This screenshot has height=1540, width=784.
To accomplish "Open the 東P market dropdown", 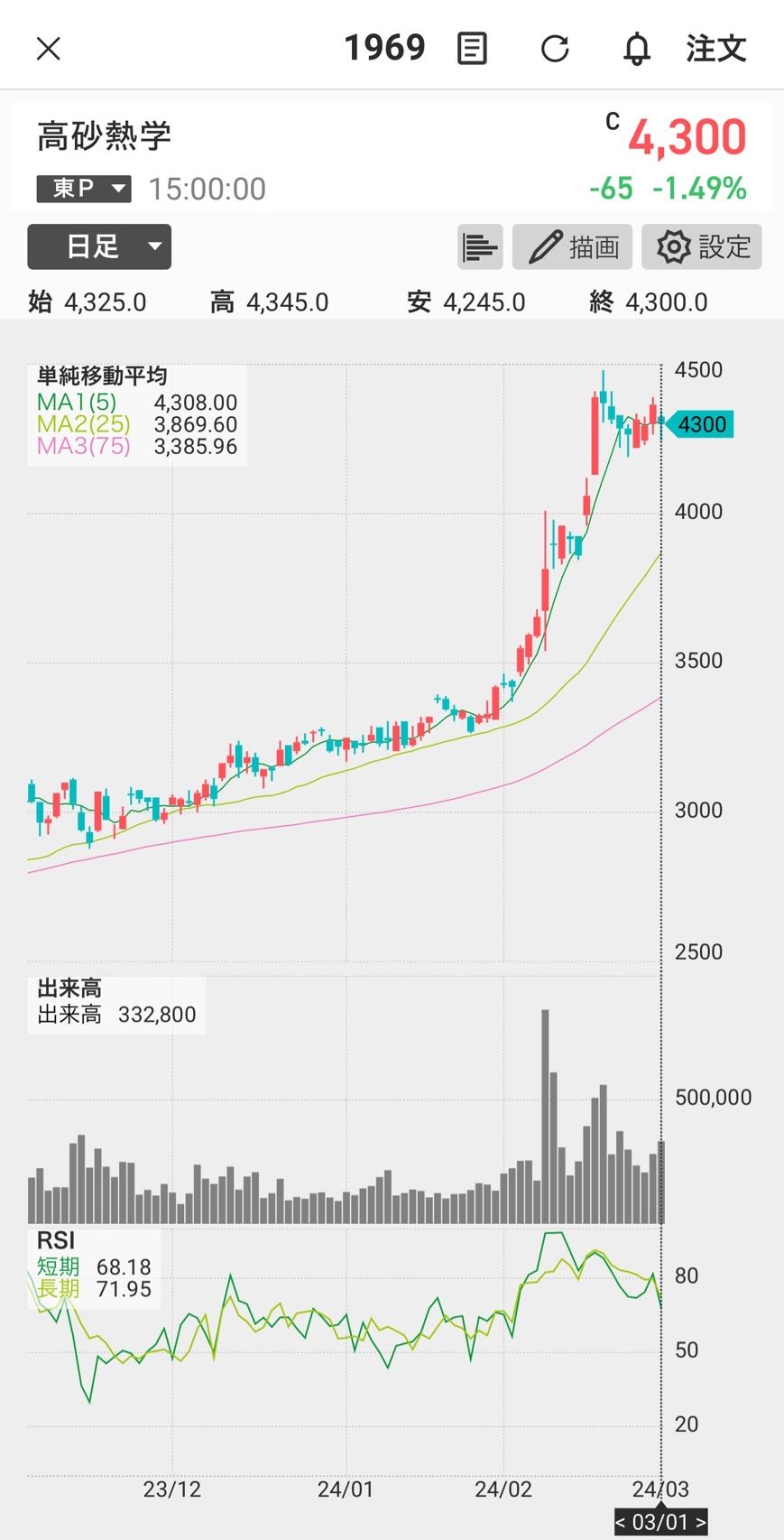I will pos(84,189).
